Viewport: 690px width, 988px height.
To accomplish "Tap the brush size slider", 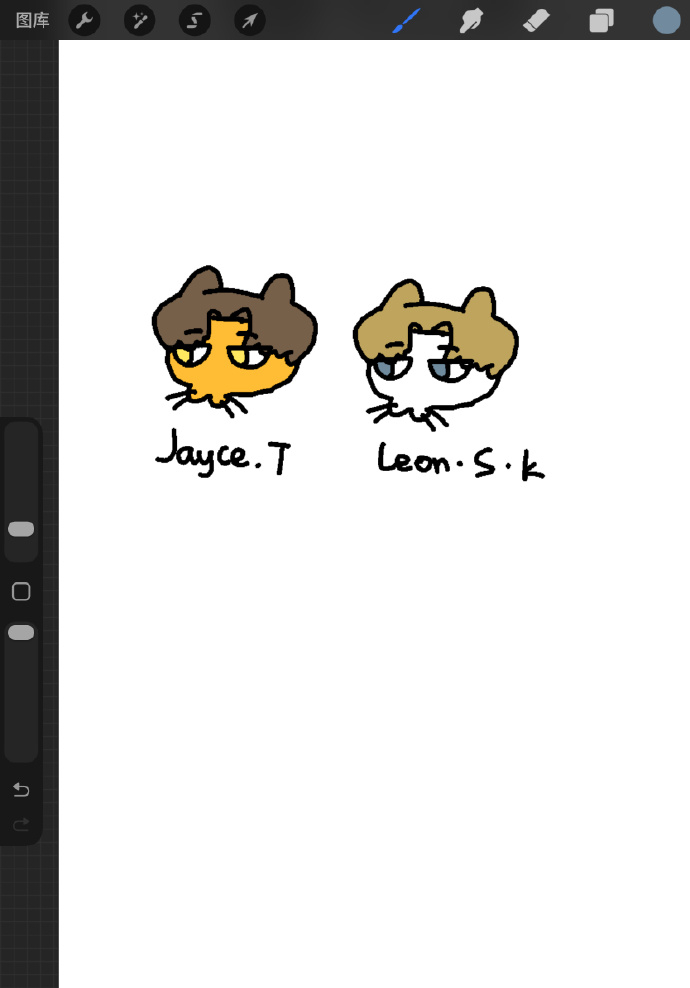I will click(21, 529).
